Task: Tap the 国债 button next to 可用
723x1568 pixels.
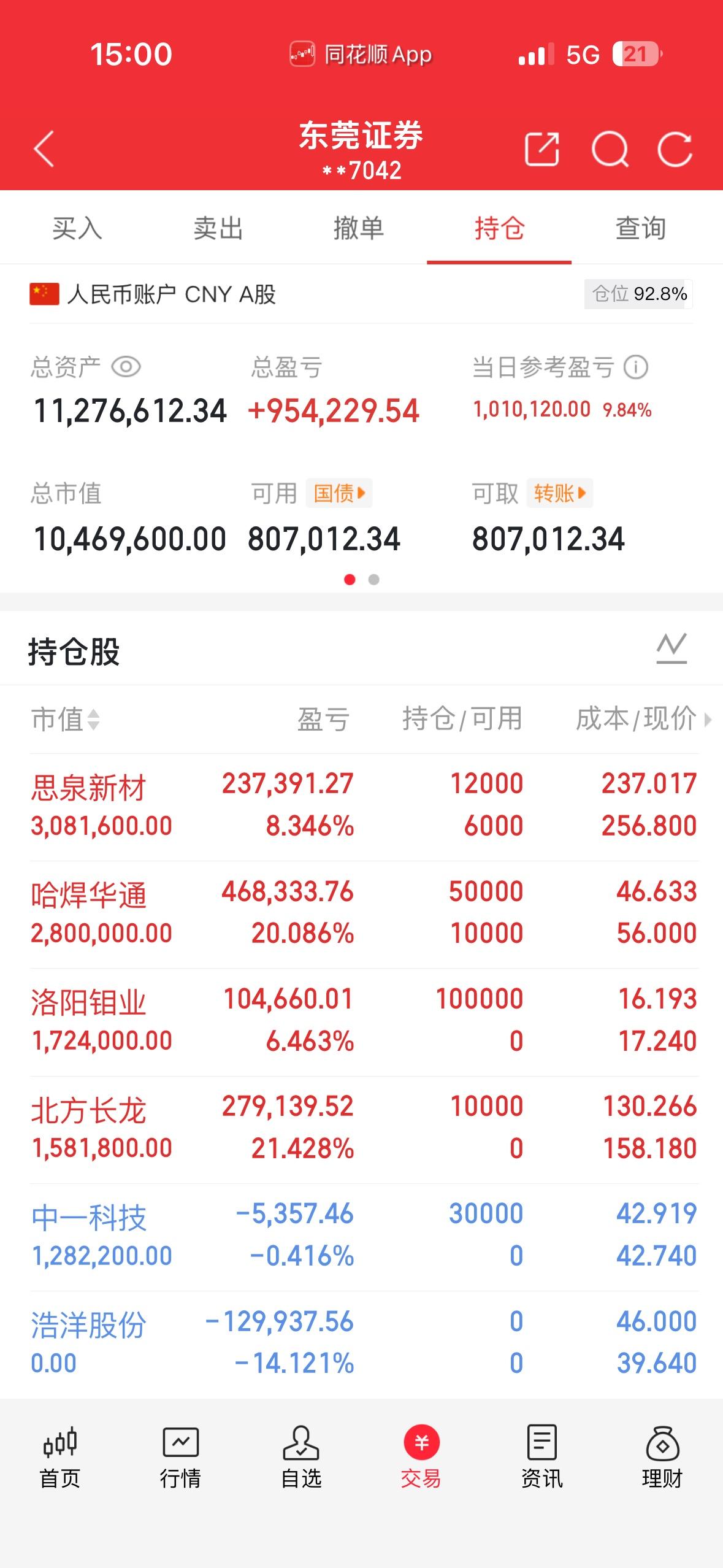Action: (339, 493)
